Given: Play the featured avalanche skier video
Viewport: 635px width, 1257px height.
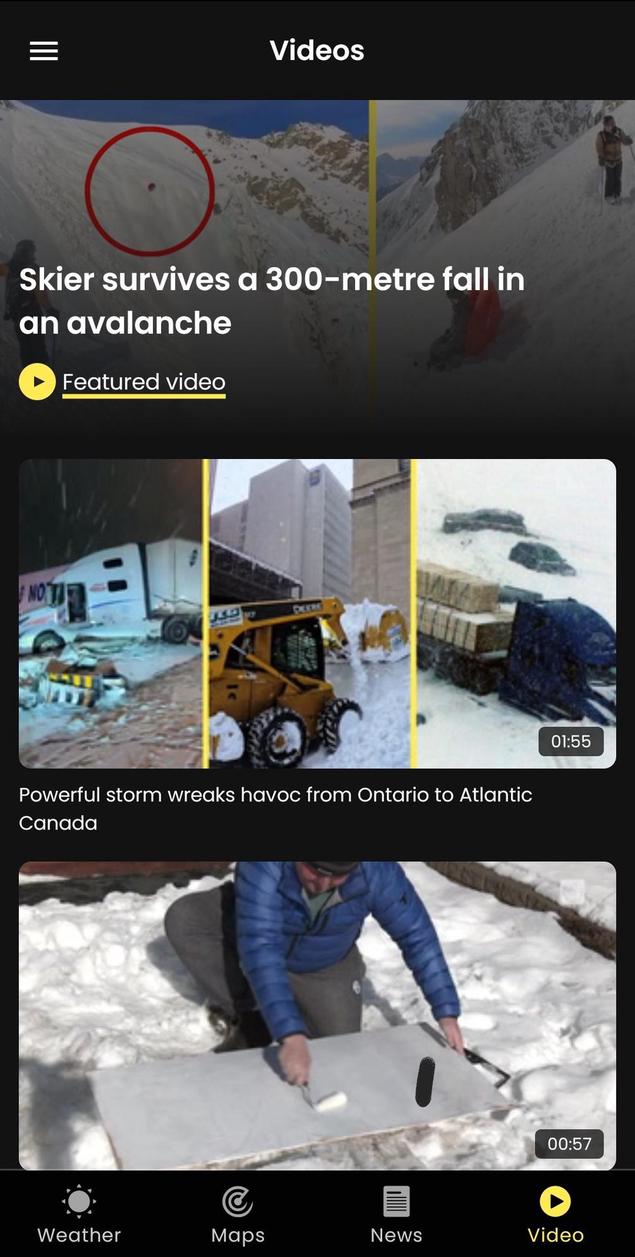Looking at the screenshot, I should 37,381.
